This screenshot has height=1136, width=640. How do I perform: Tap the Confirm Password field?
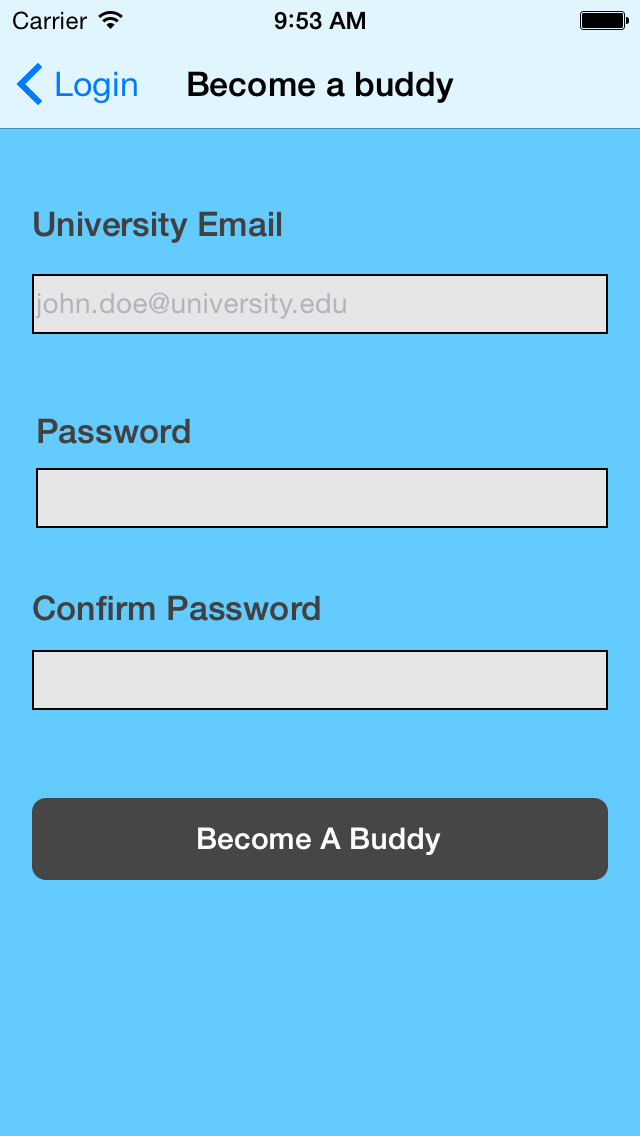(320, 680)
